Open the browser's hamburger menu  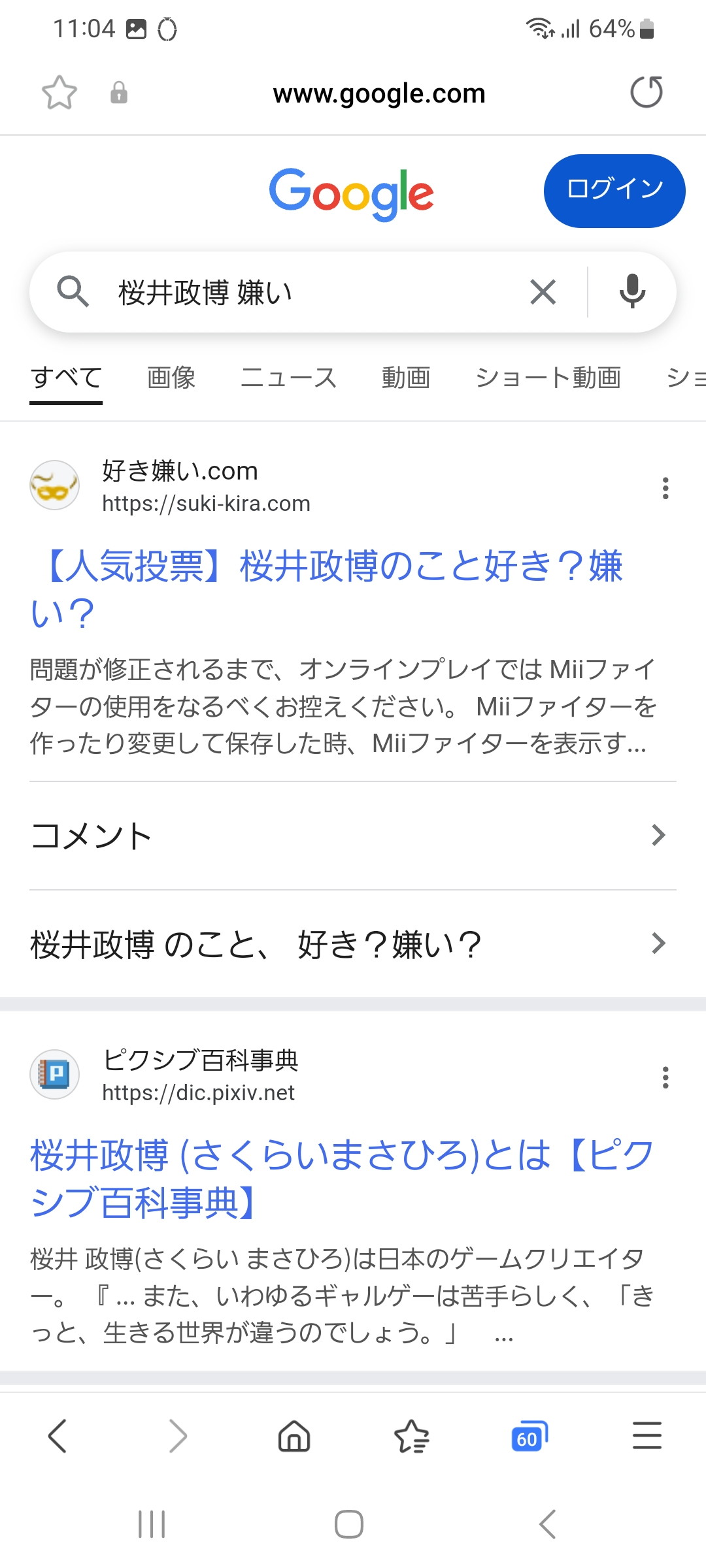647,1436
